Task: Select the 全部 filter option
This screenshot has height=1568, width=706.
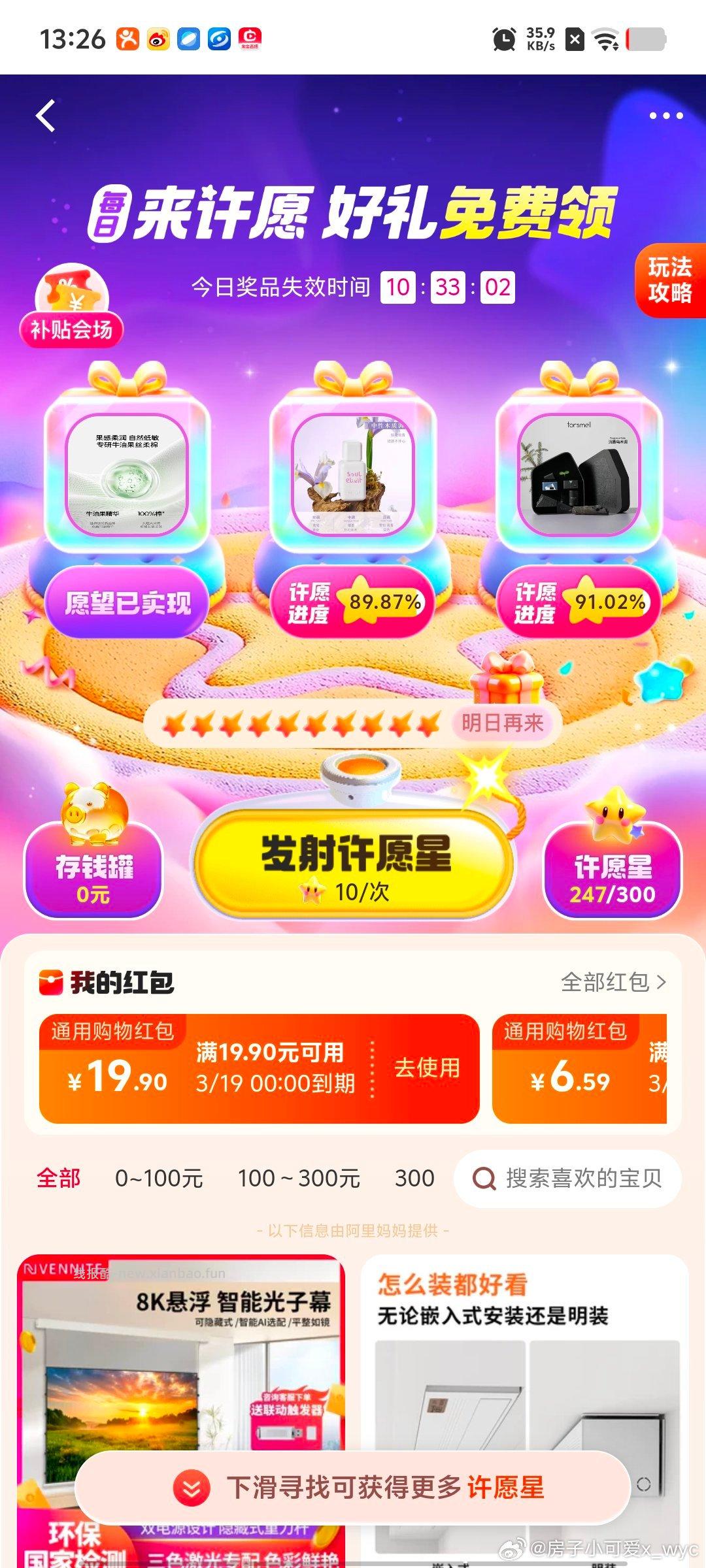Action: pos(59,1178)
